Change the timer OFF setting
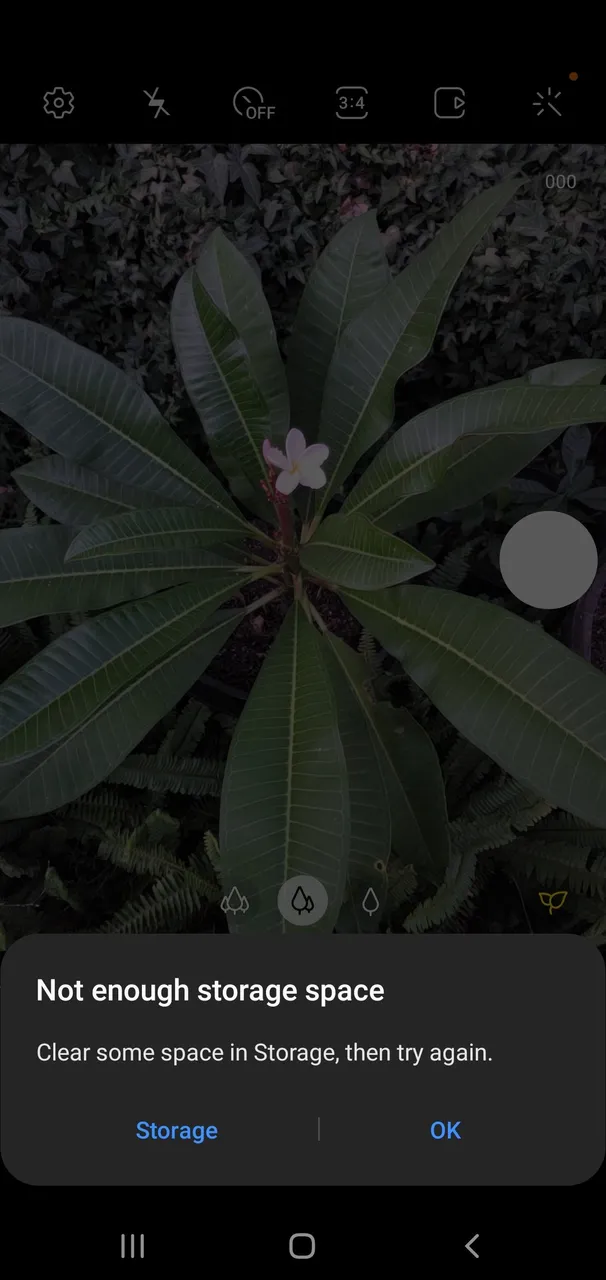 253,104
